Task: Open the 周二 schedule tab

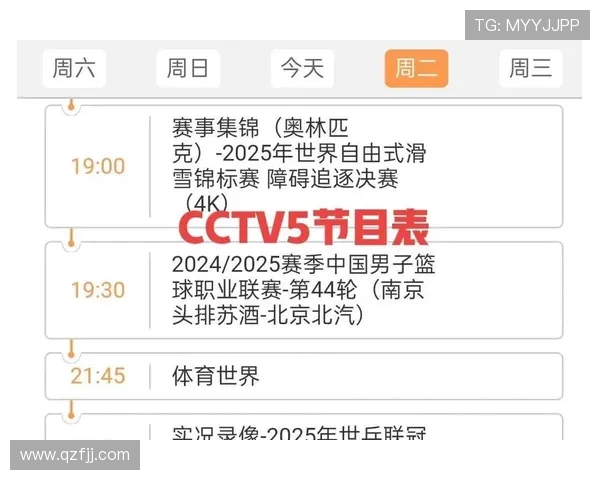Action: point(416,69)
